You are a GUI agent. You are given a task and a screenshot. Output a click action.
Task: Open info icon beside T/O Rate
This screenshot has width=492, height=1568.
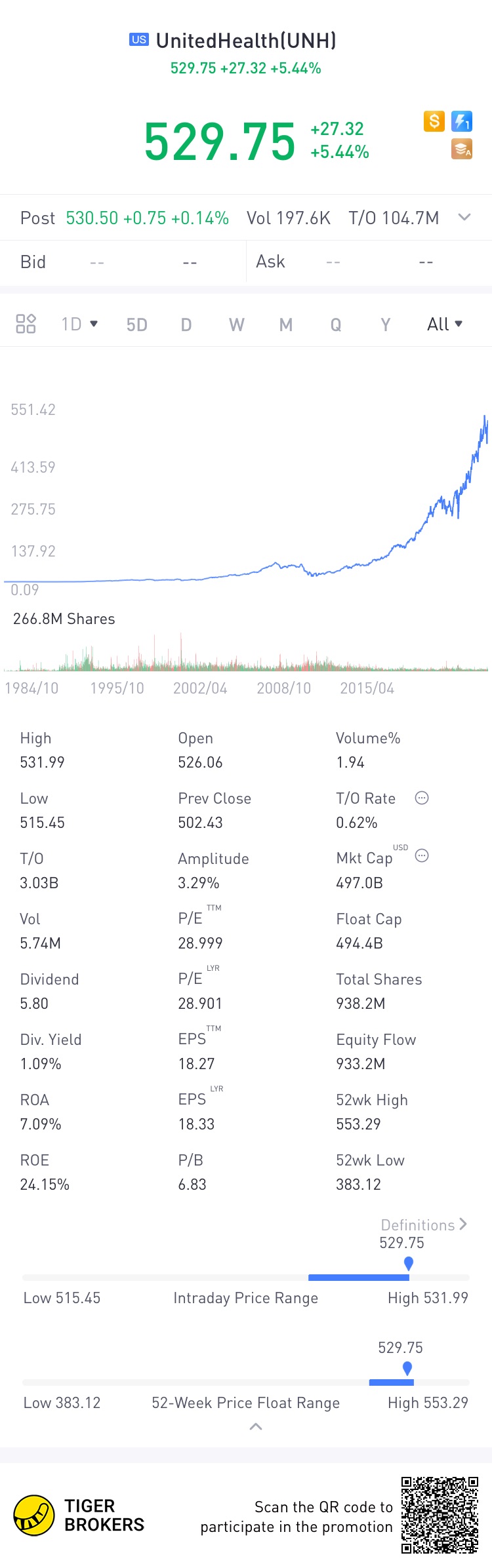(x=422, y=798)
